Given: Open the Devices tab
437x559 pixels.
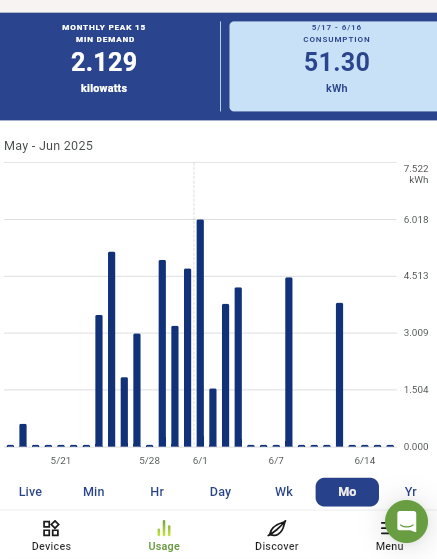Looking at the screenshot, I should (51, 535).
